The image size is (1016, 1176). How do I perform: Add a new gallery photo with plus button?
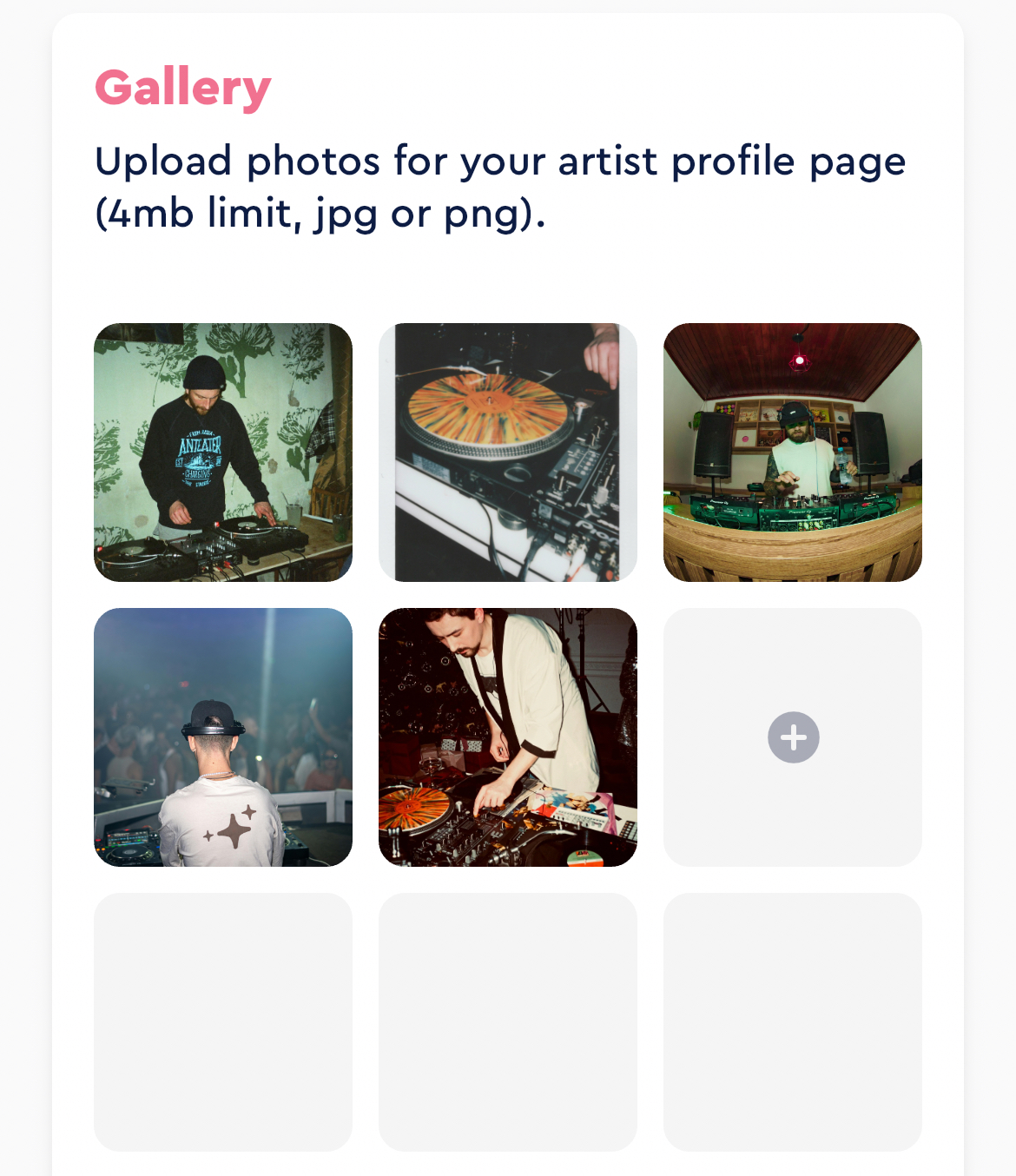793,737
